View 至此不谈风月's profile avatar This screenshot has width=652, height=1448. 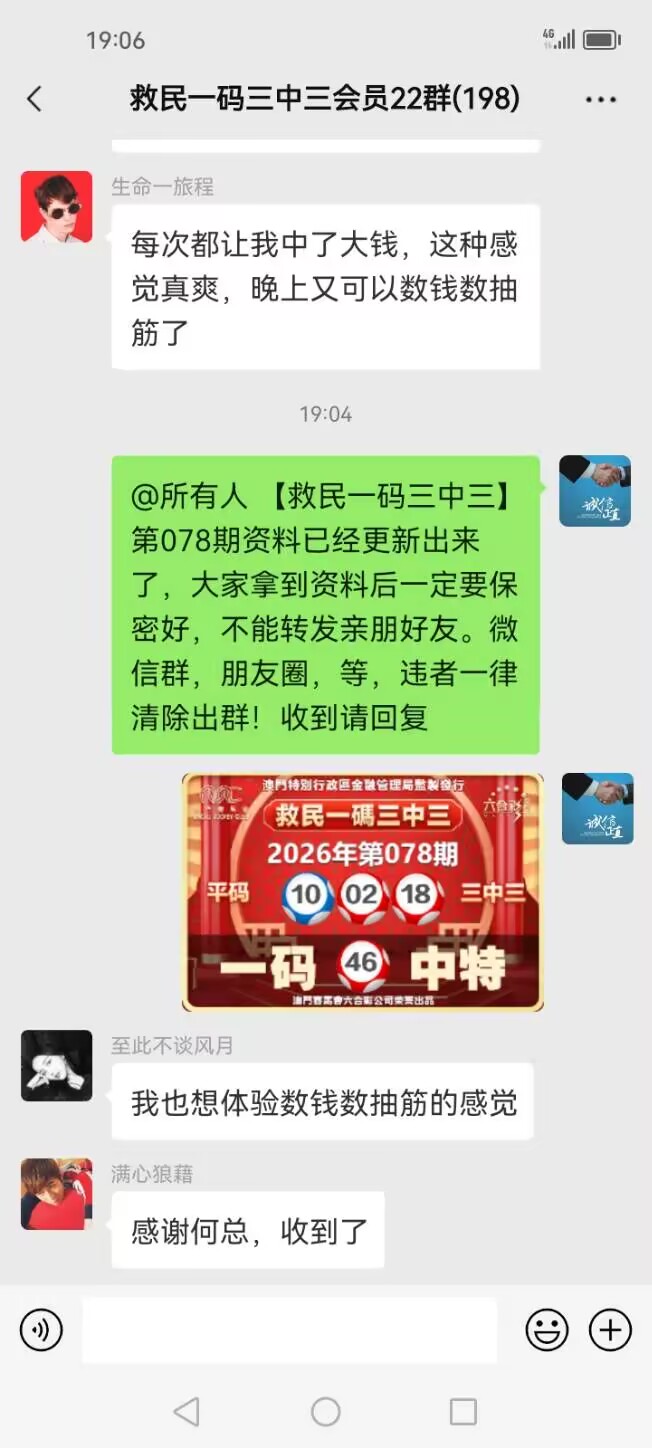(x=56, y=1066)
